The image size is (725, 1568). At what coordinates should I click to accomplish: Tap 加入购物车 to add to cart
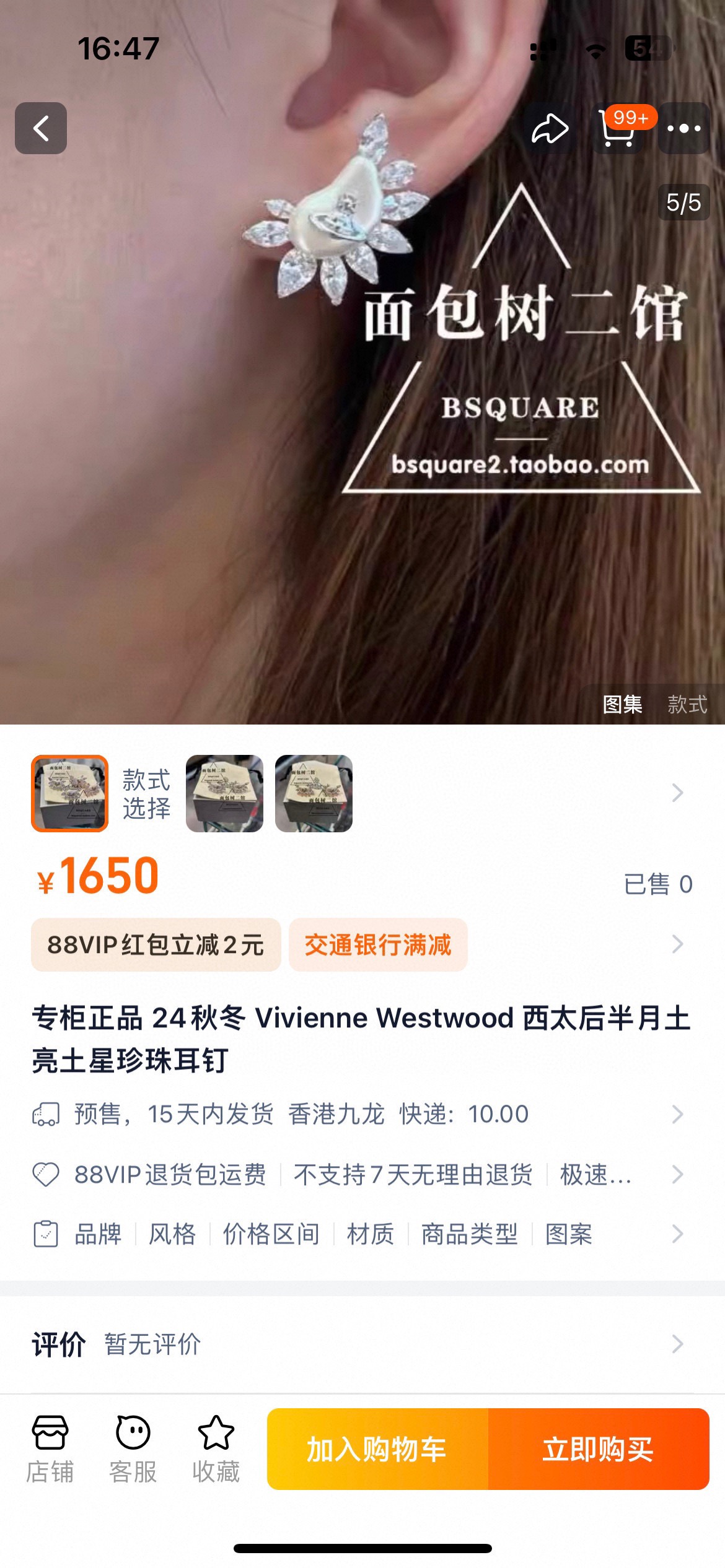click(x=377, y=1449)
